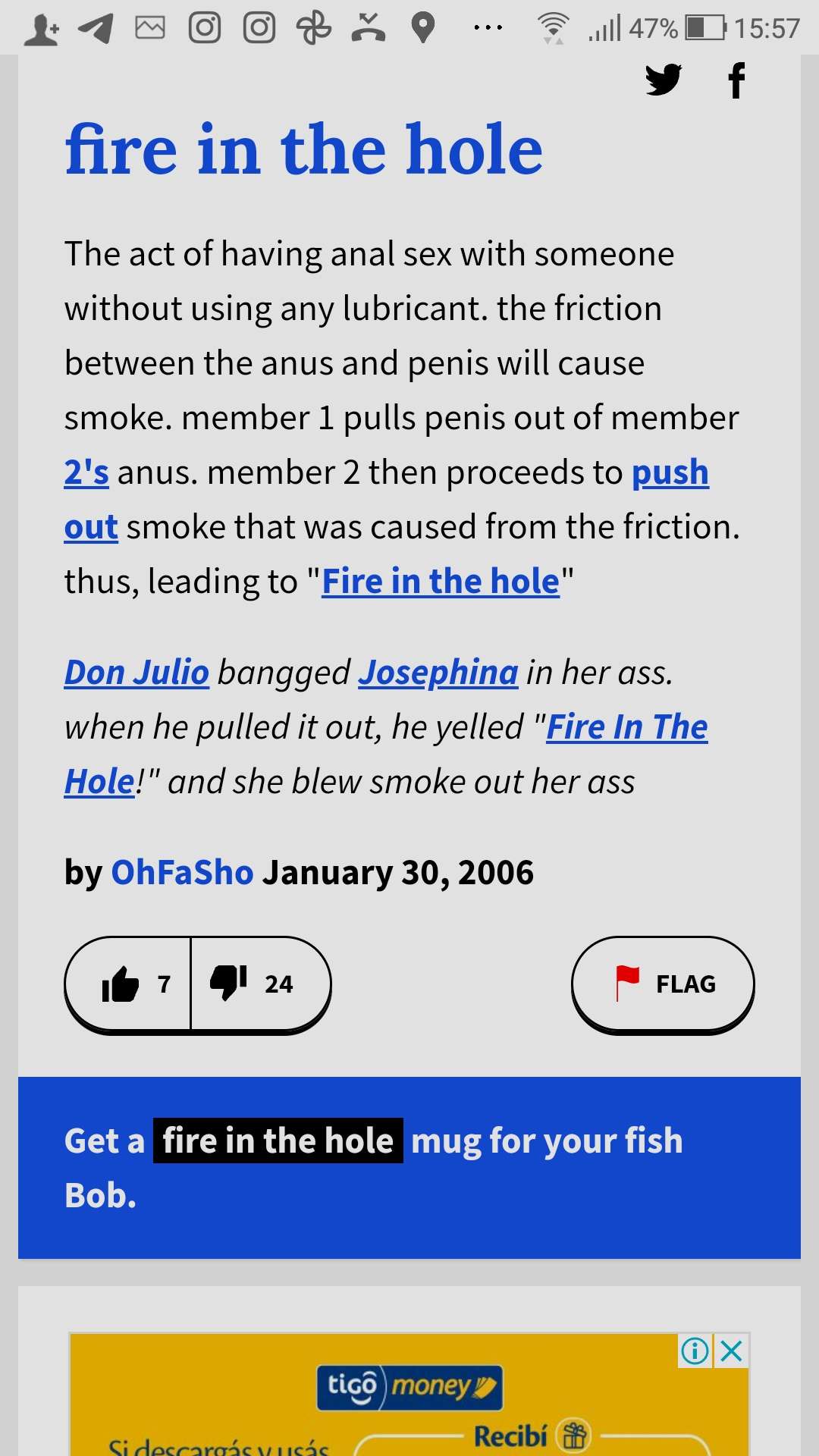Open the quoted 'Fire in the hole' link
This screenshot has height=1456, width=819.
click(440, 582)
